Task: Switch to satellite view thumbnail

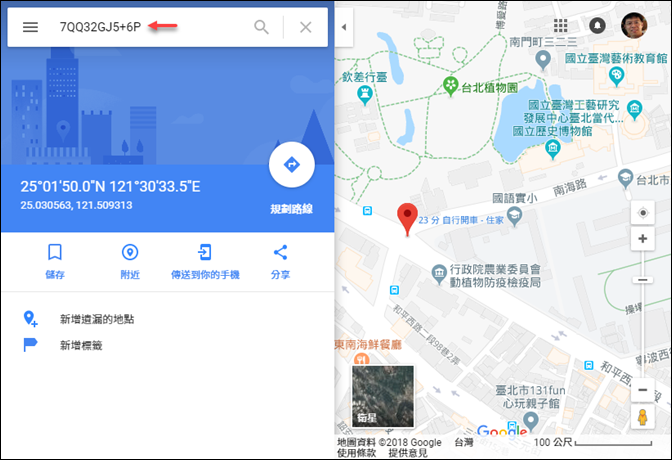Action: 382,396
